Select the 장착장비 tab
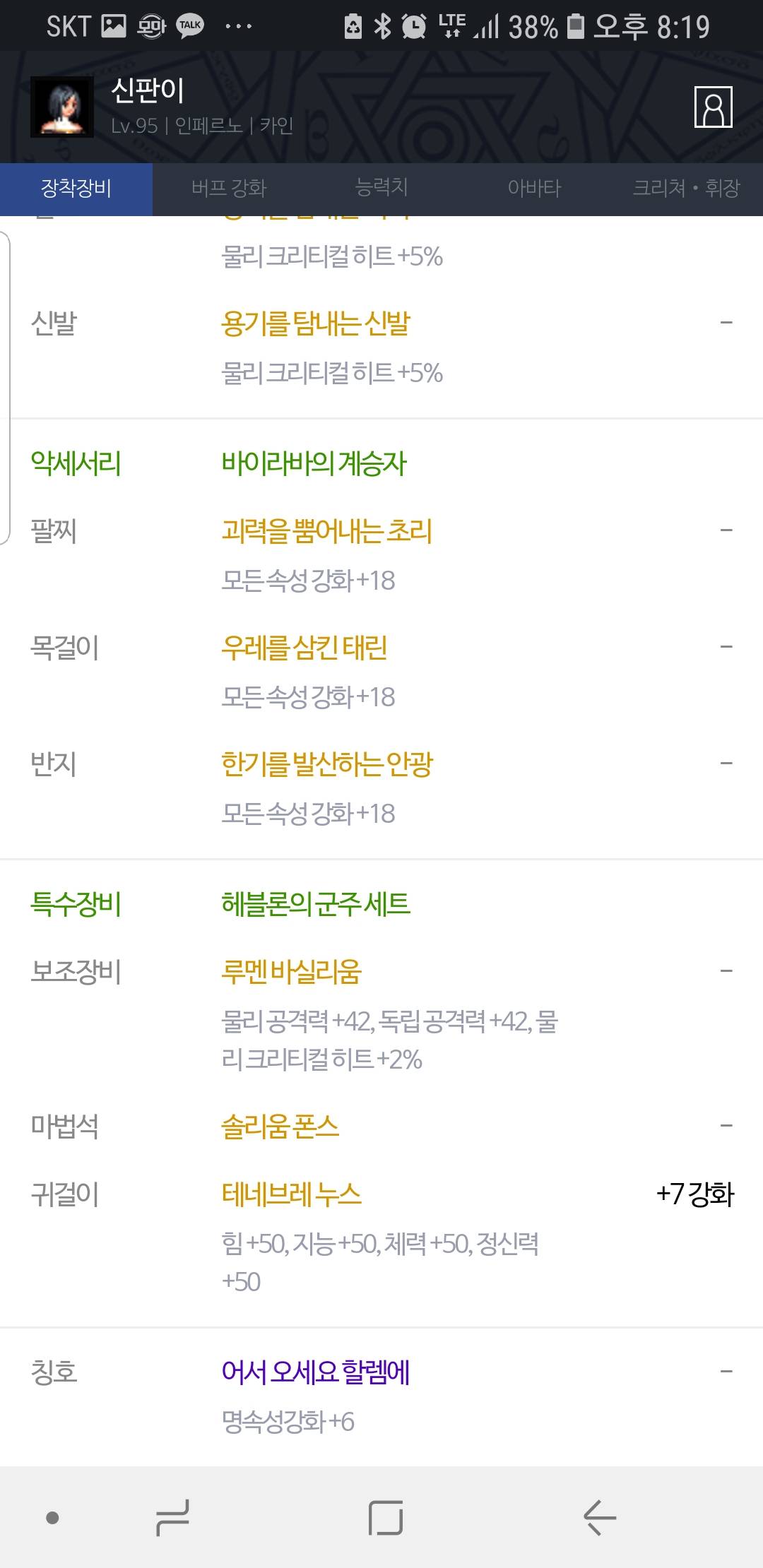The image size is (763, 1568). [76, 189]
